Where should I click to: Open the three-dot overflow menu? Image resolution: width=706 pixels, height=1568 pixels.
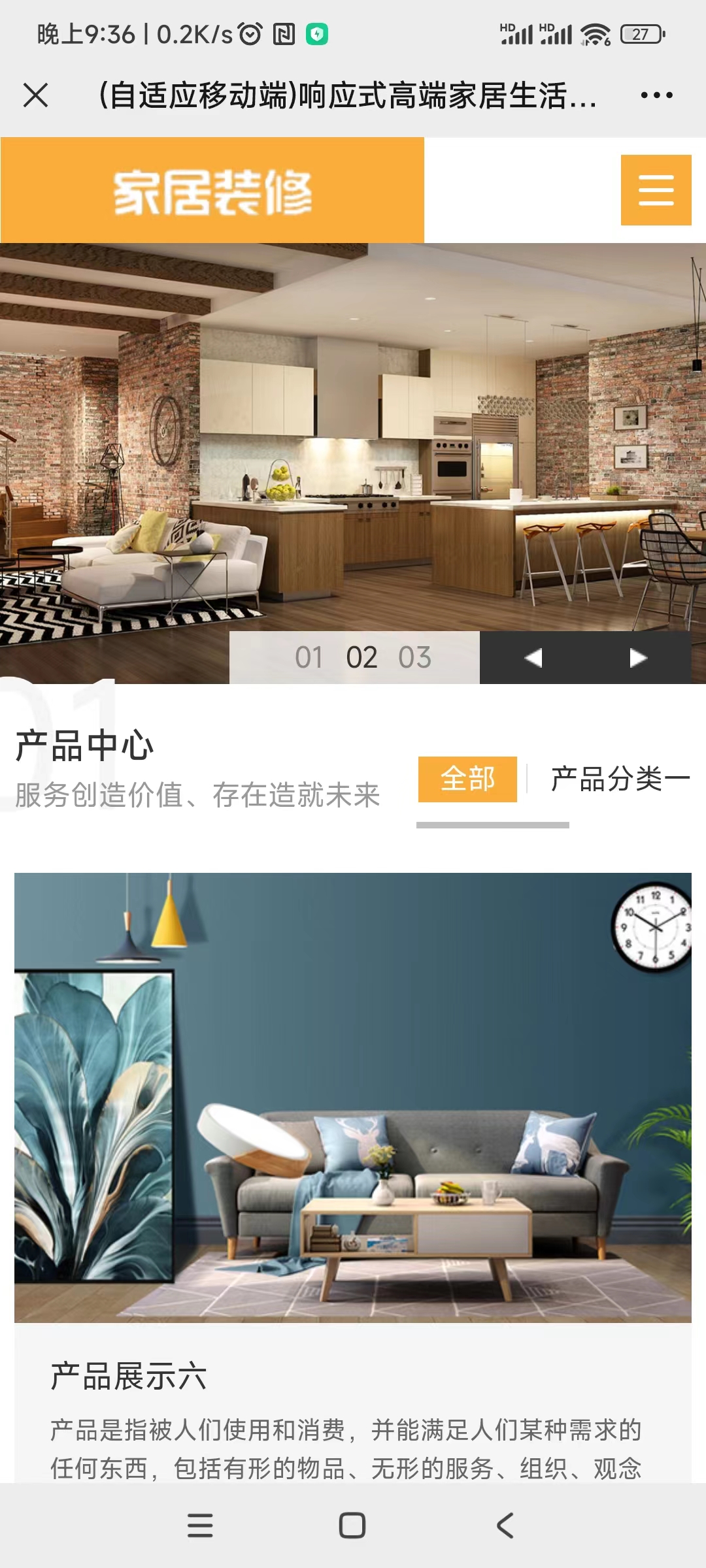point(656,95)
